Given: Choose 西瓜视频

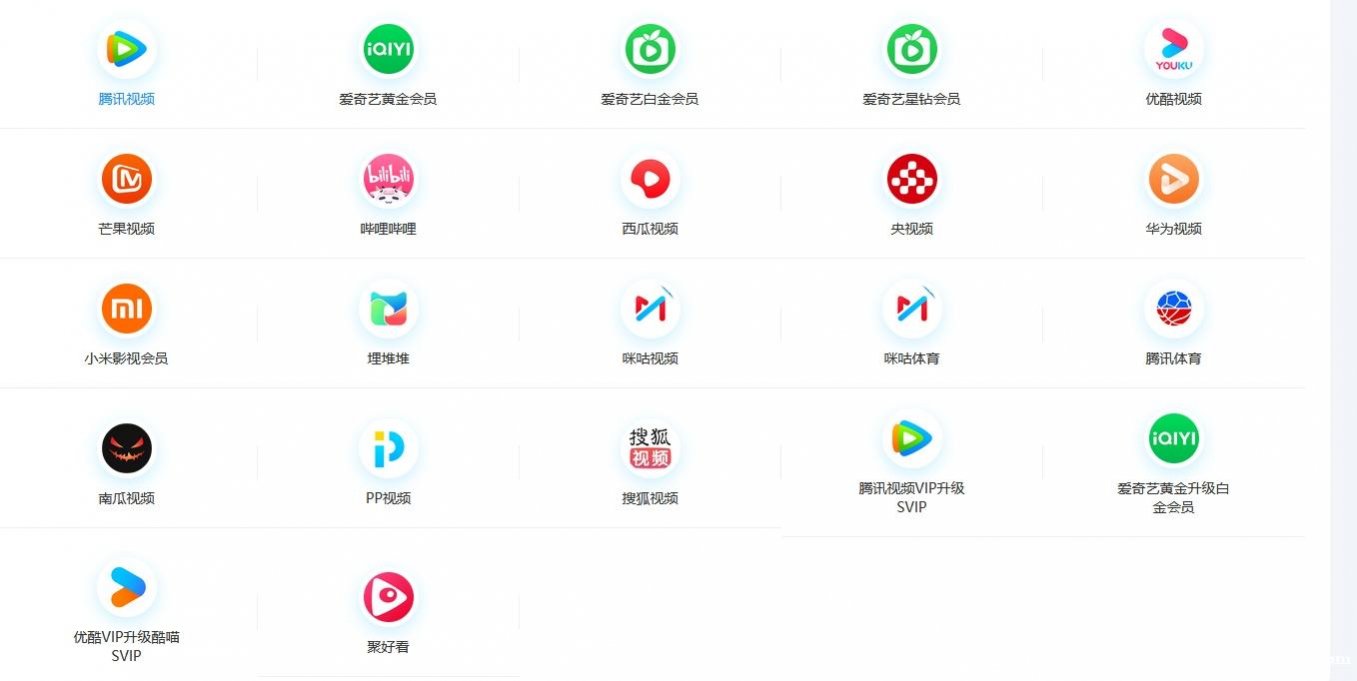Looking at the screenshot, I should pyautogui.click(x=650, y=180).
